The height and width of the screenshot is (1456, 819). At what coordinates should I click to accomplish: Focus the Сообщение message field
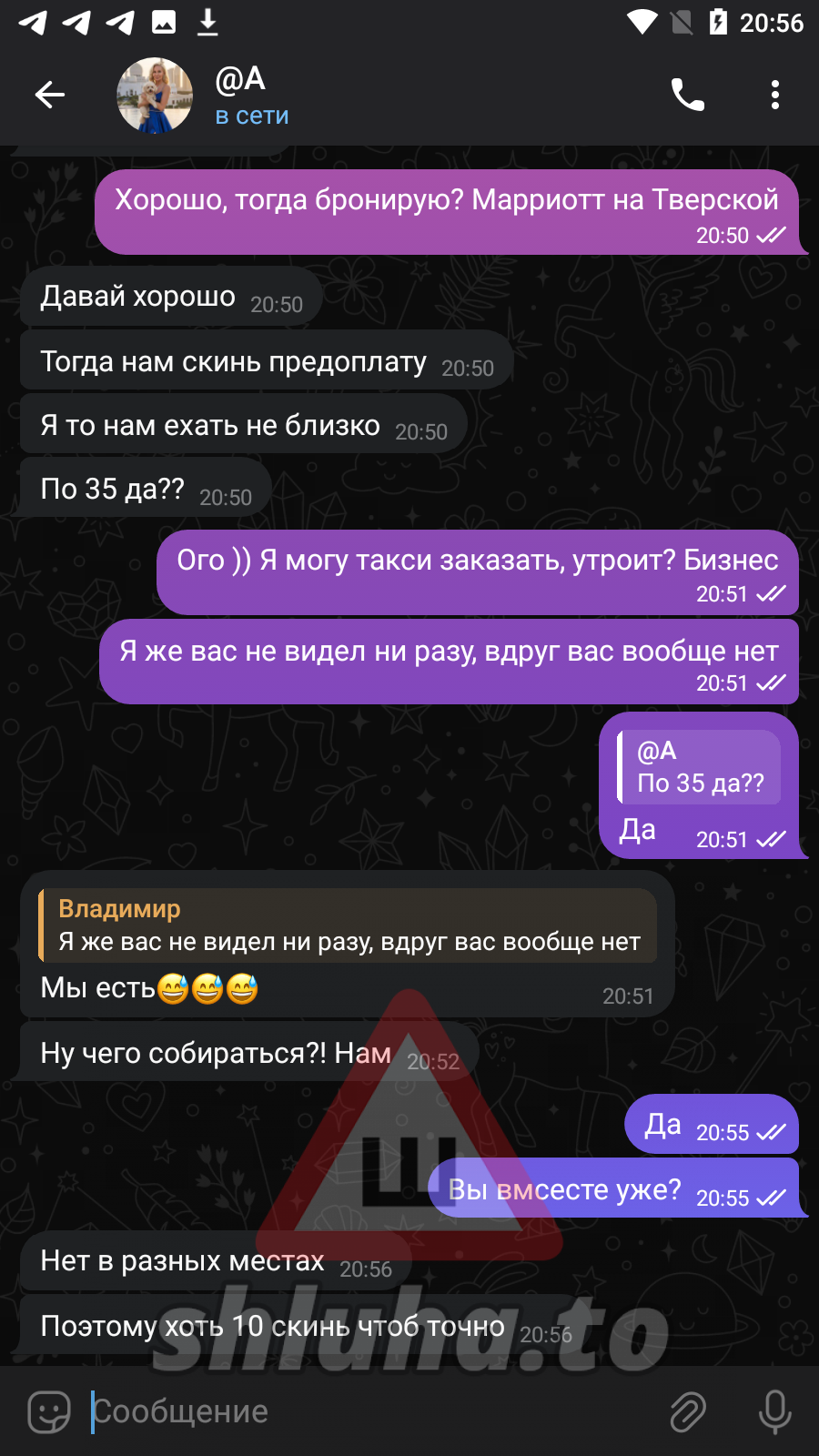click(364, 1411)
